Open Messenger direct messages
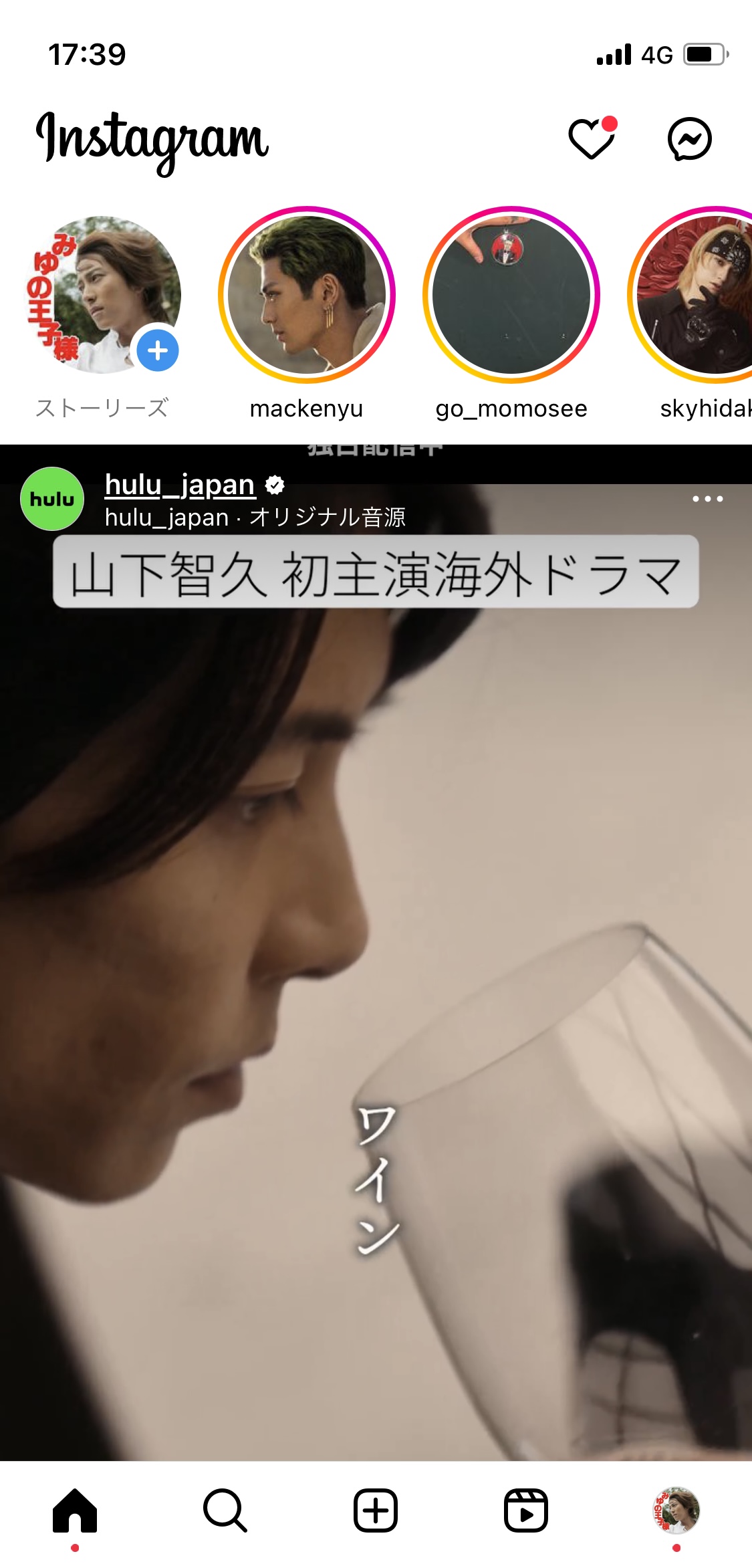The width and height of the screenshot is (752, 1568). pyautogui.click(x=690, y=139)
